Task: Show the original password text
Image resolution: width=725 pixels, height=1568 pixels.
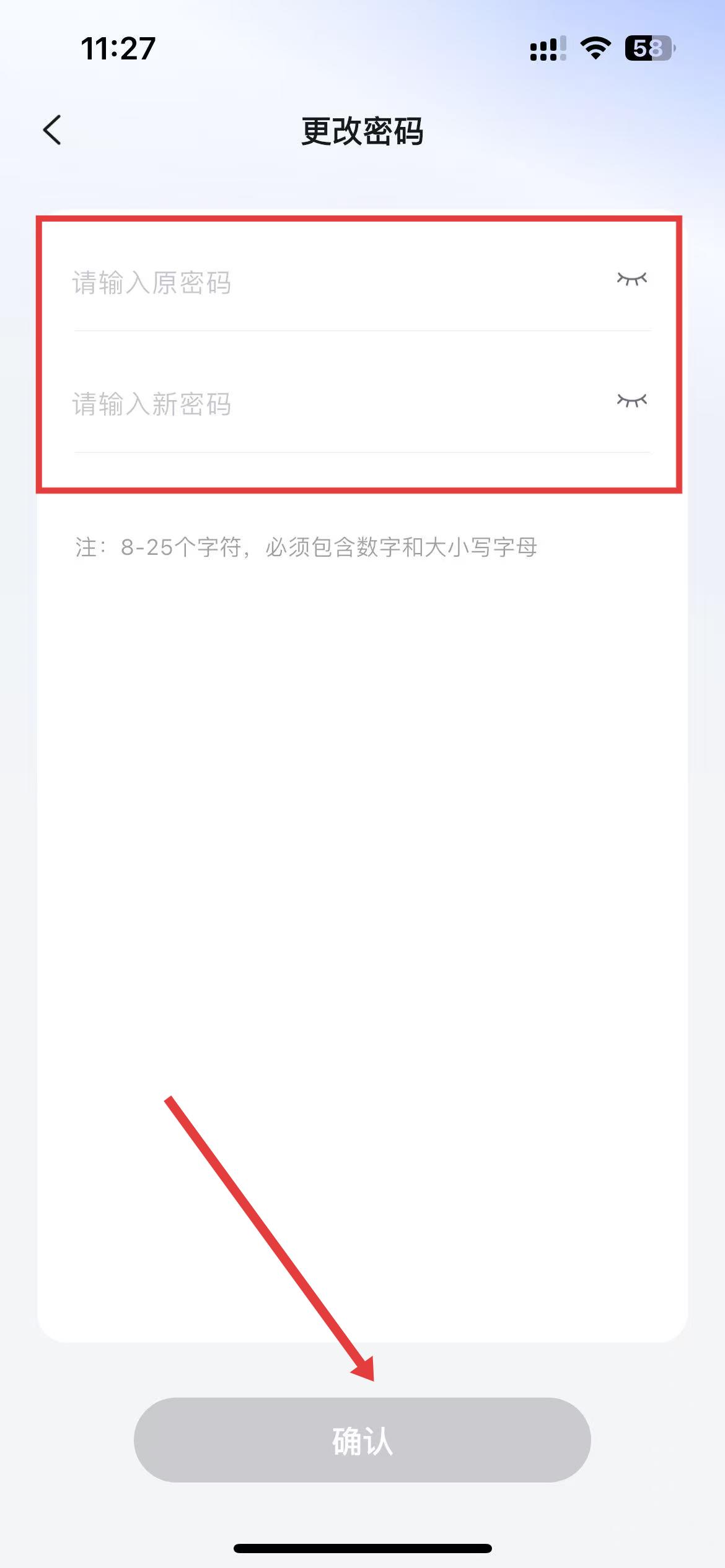Action: [631, 279]
